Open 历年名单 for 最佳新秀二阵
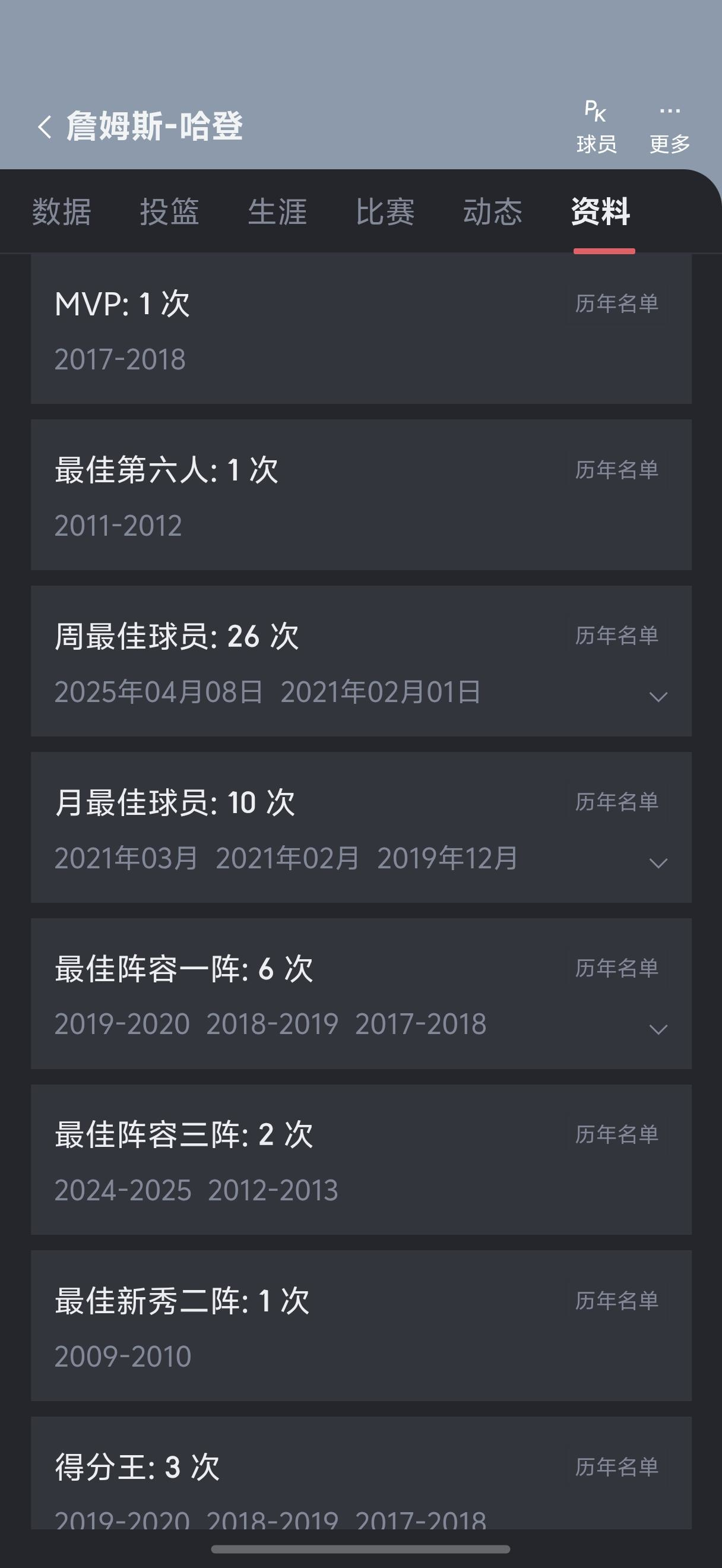The height and width of the screenshot is (1568, 722). [x=617, y=1301]
